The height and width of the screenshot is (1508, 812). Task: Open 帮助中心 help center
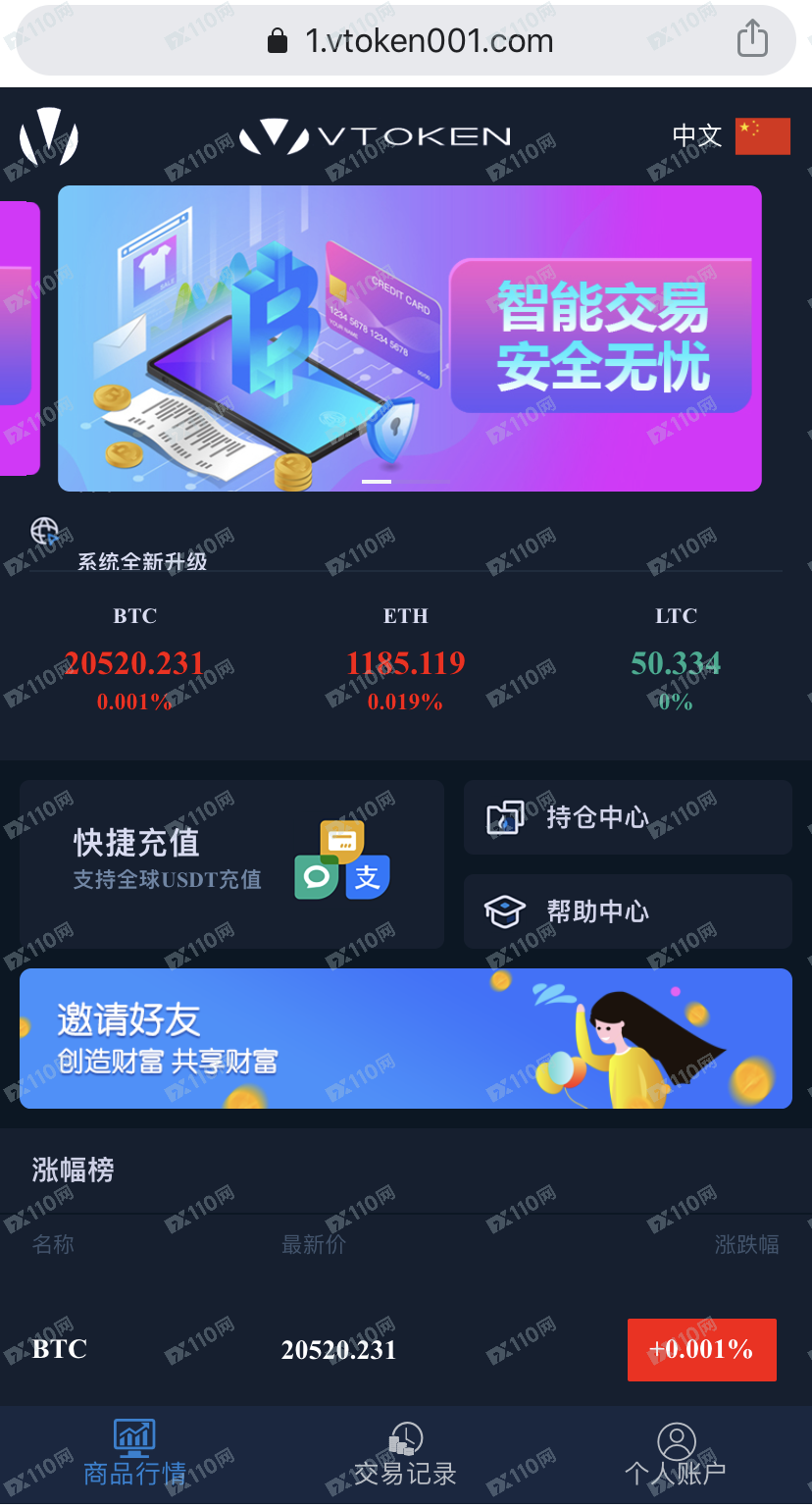(628, 911)
